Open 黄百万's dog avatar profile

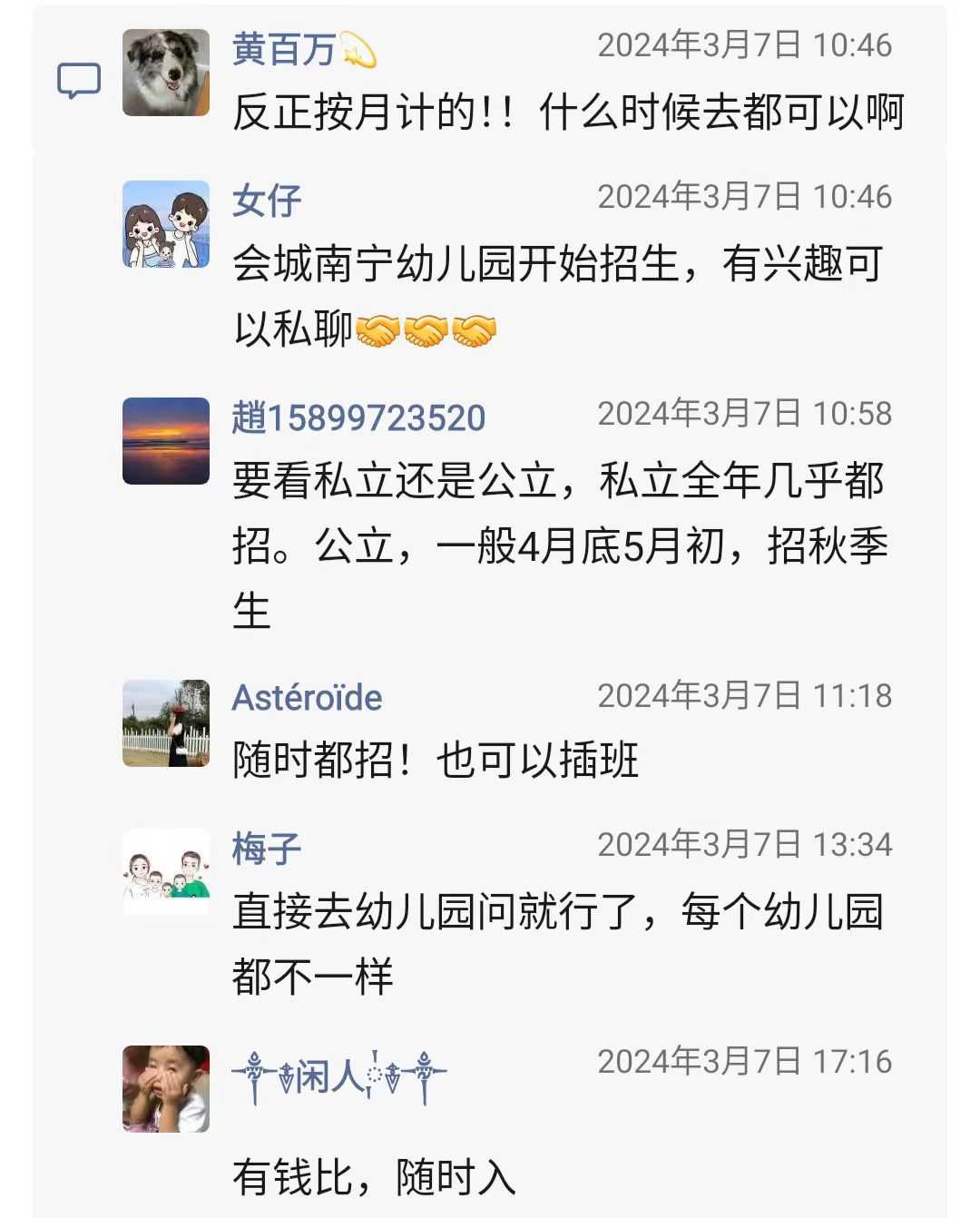click(166, 73)
